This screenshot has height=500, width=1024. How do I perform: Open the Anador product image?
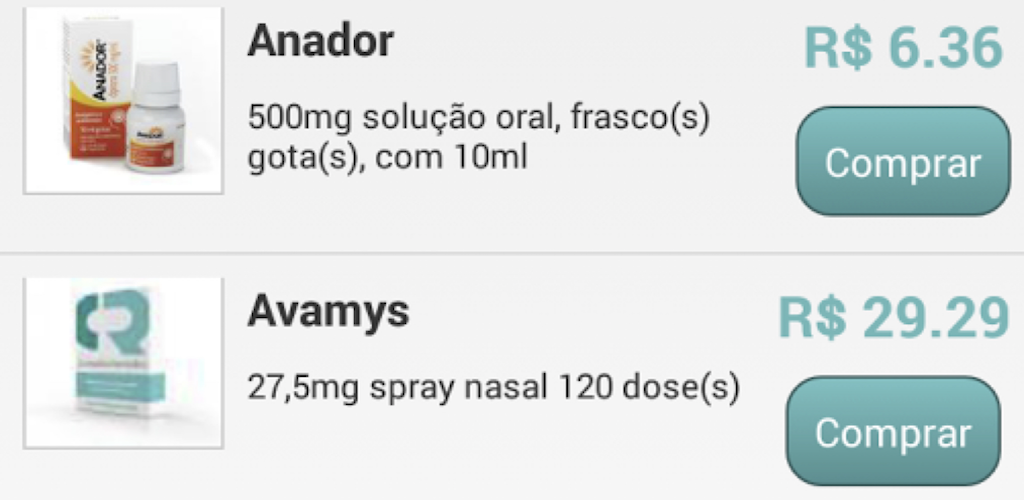[x=123, y=100]
